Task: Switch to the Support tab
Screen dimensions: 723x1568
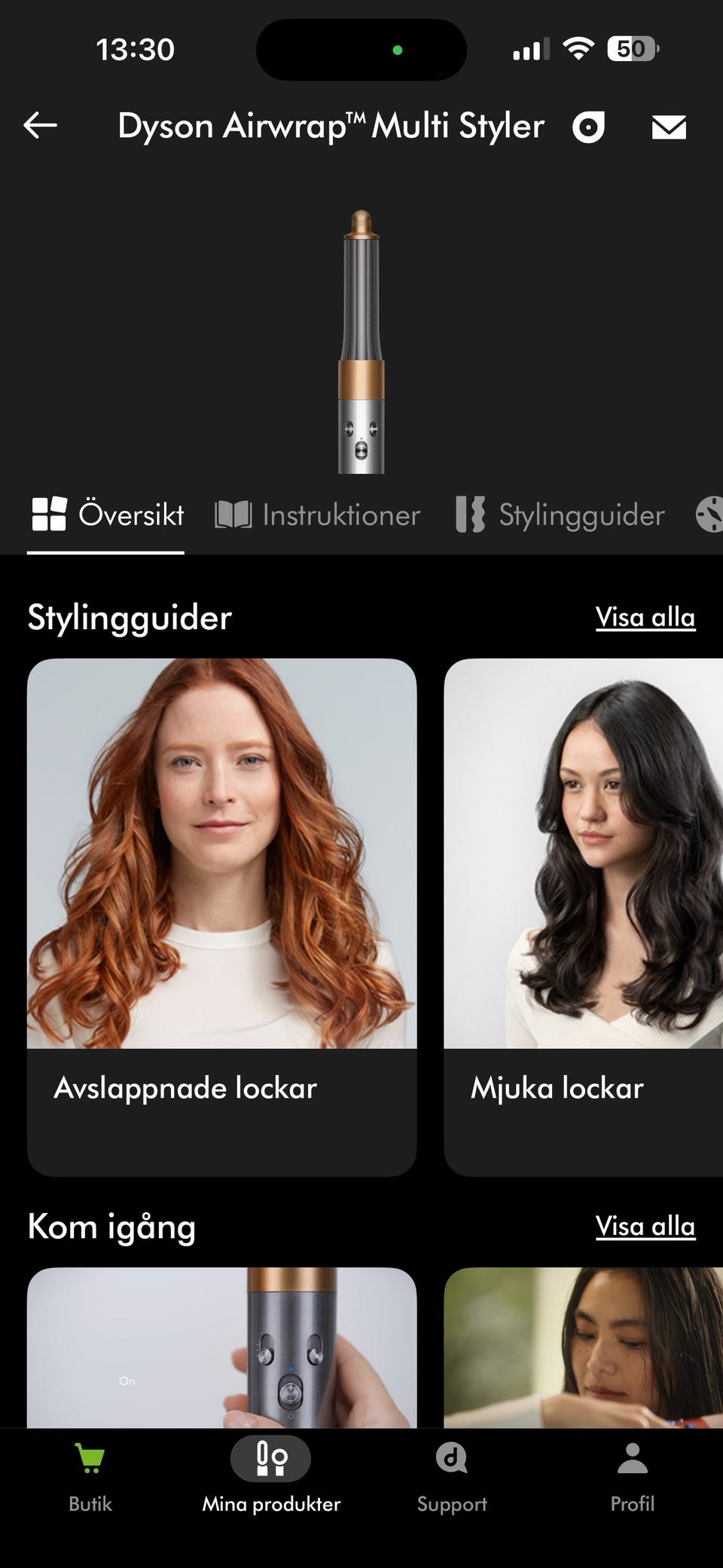Action: click(452, 1478)
